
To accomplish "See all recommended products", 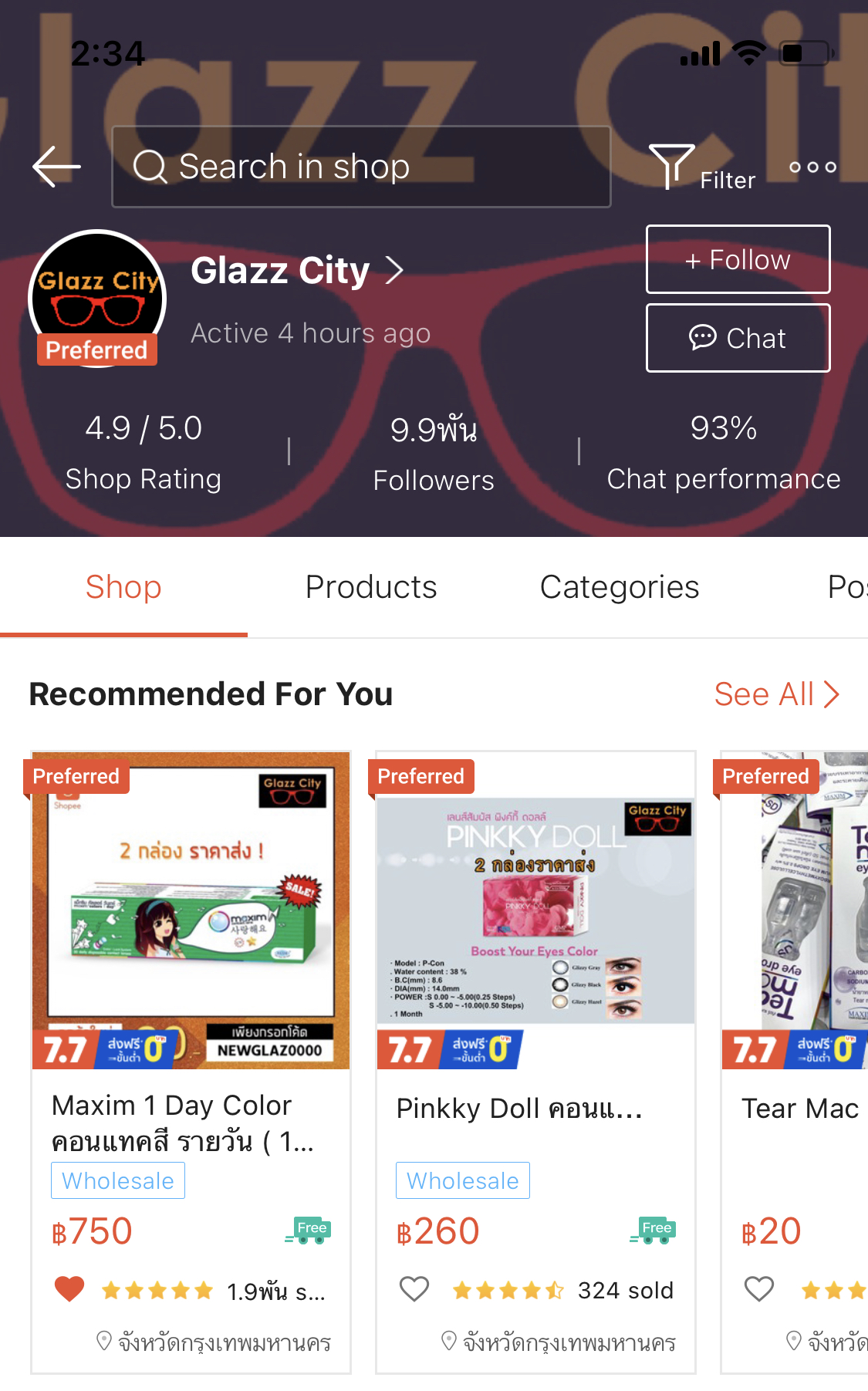I will pyautogui.click(x=776, y=694).
